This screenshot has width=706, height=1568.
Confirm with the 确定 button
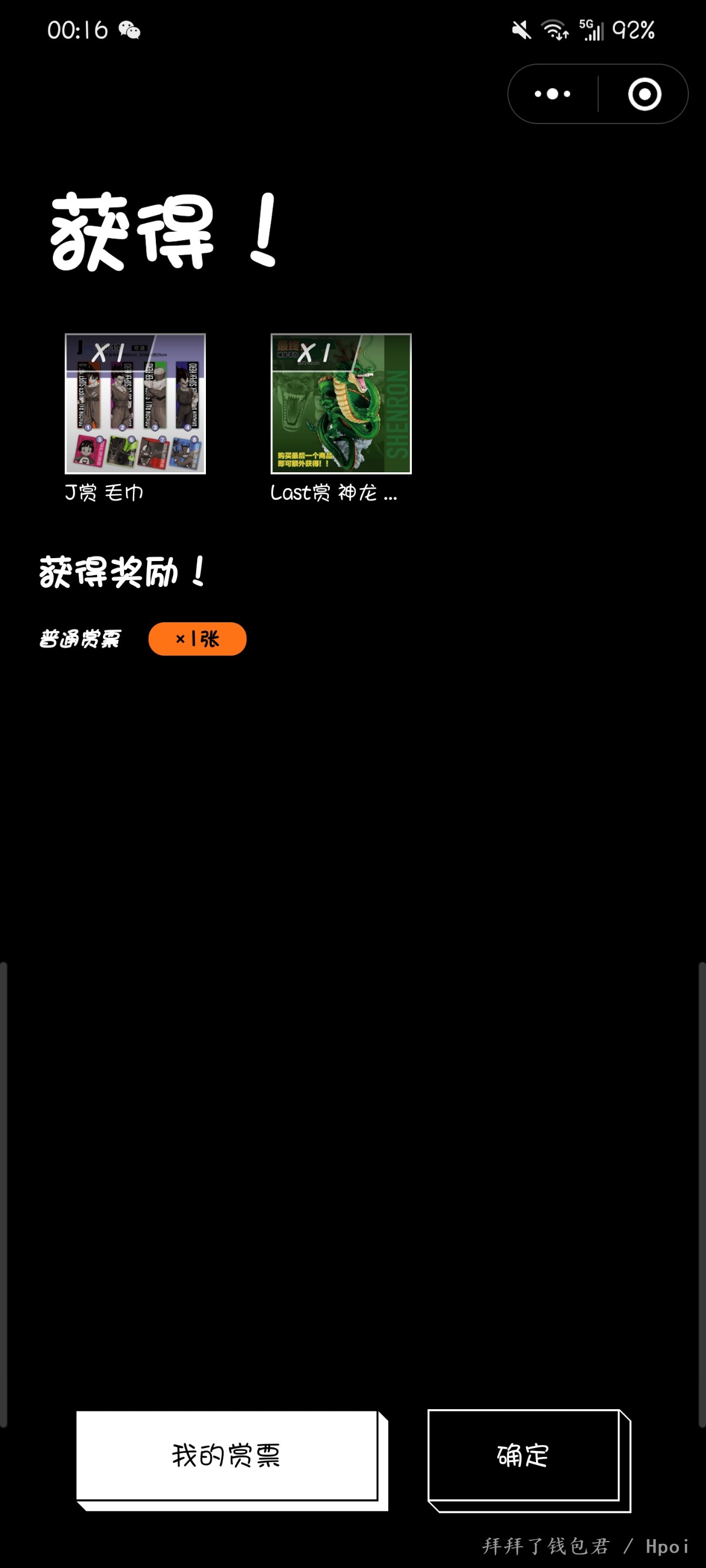point(523,1456)
